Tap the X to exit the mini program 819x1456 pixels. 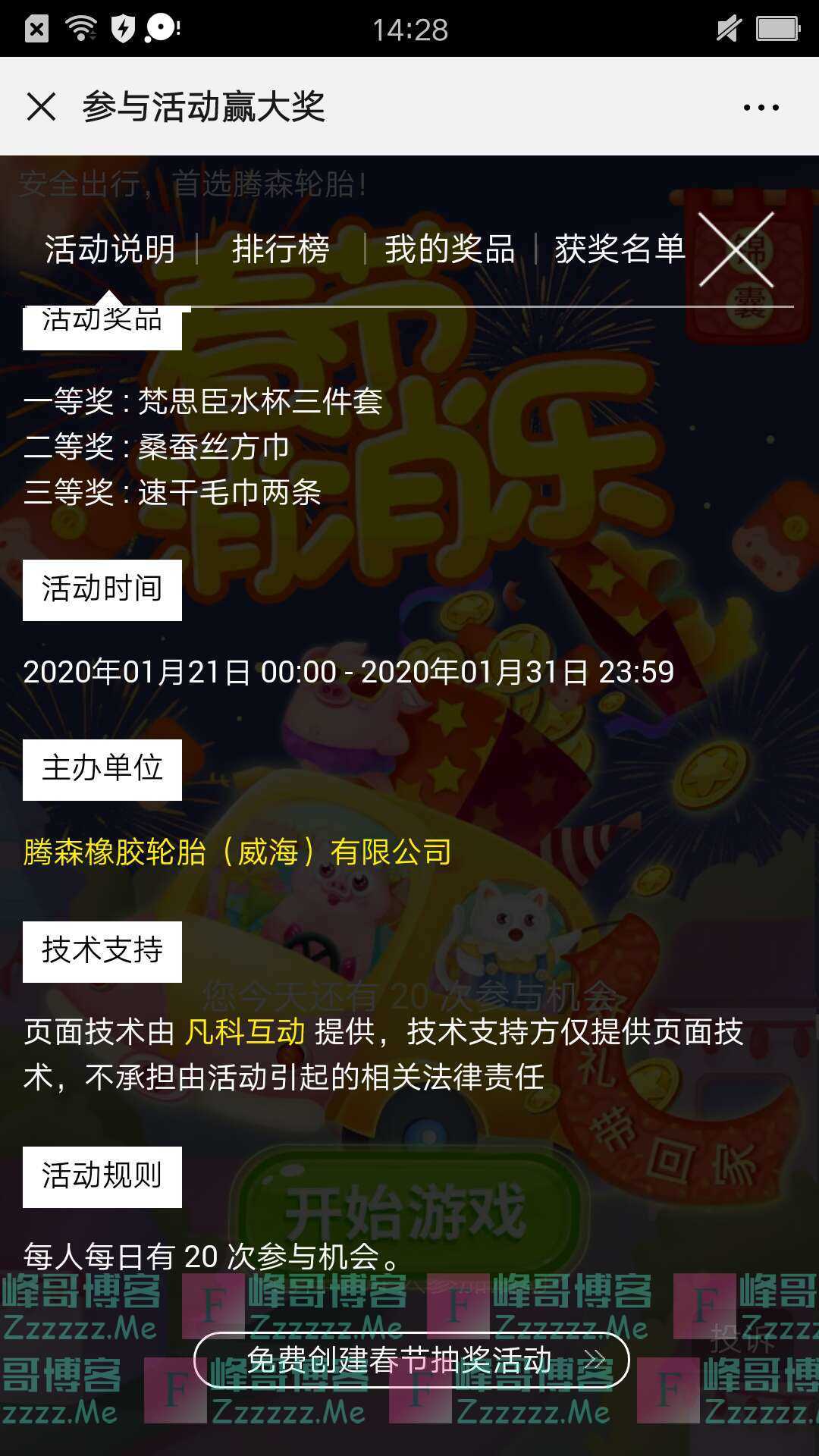43,106
